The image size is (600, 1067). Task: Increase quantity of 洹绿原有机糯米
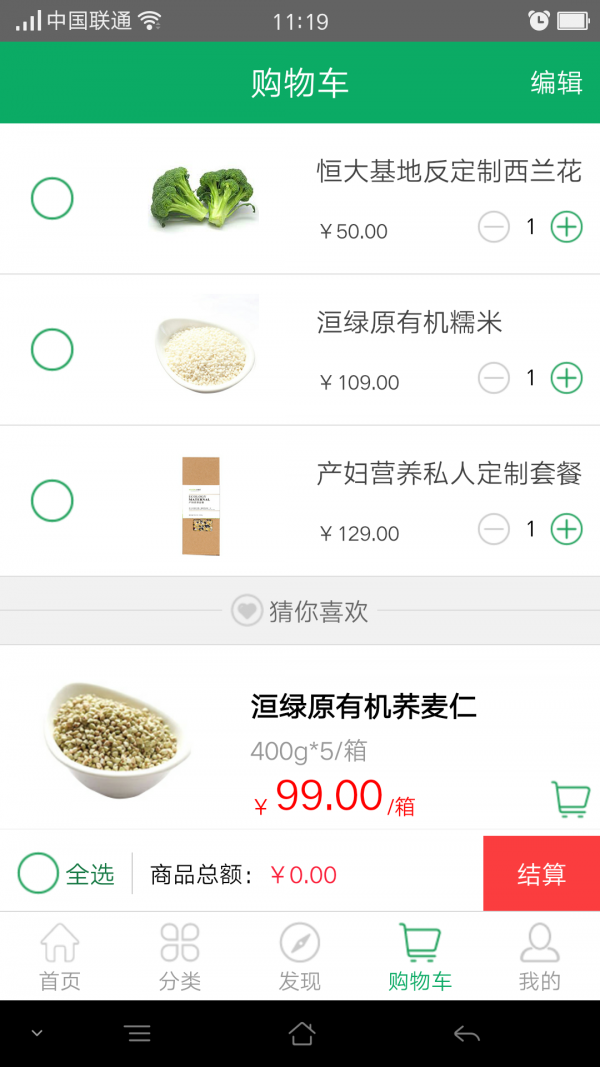tap(567, 379)
